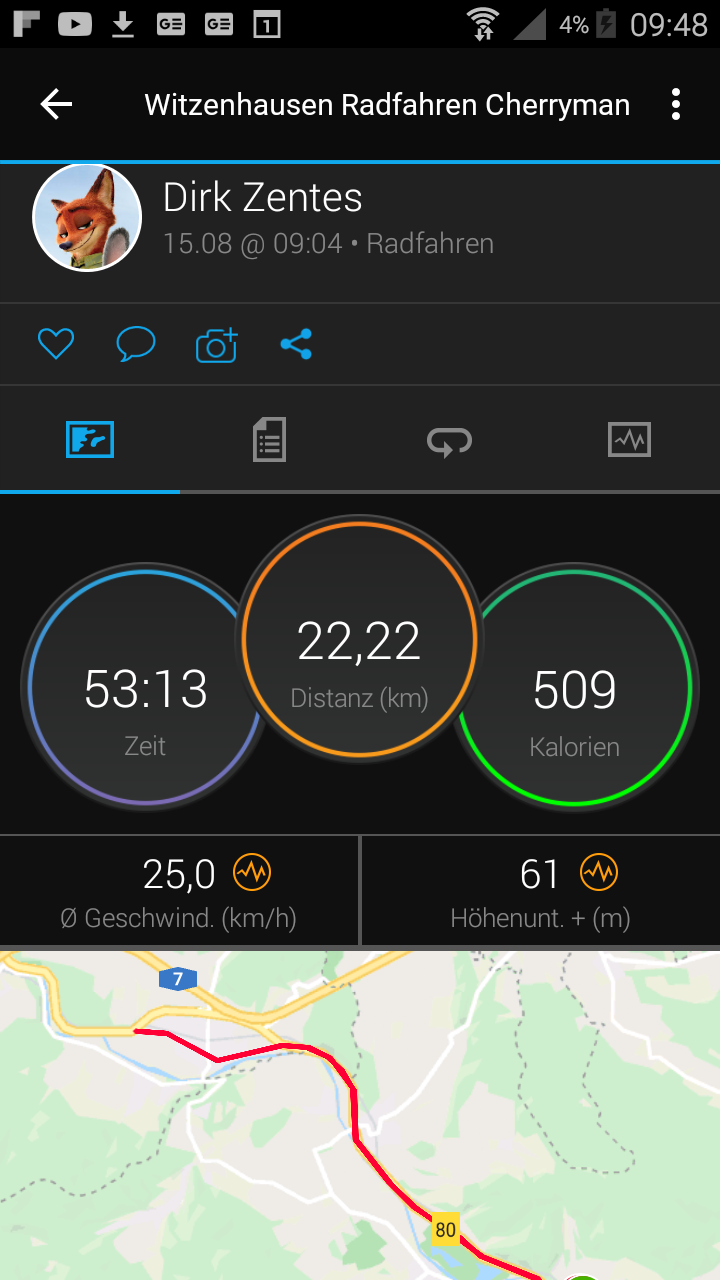720x1280 pixels.
Task: Open the comments speech bubble
Action: (x=136, y=345)
